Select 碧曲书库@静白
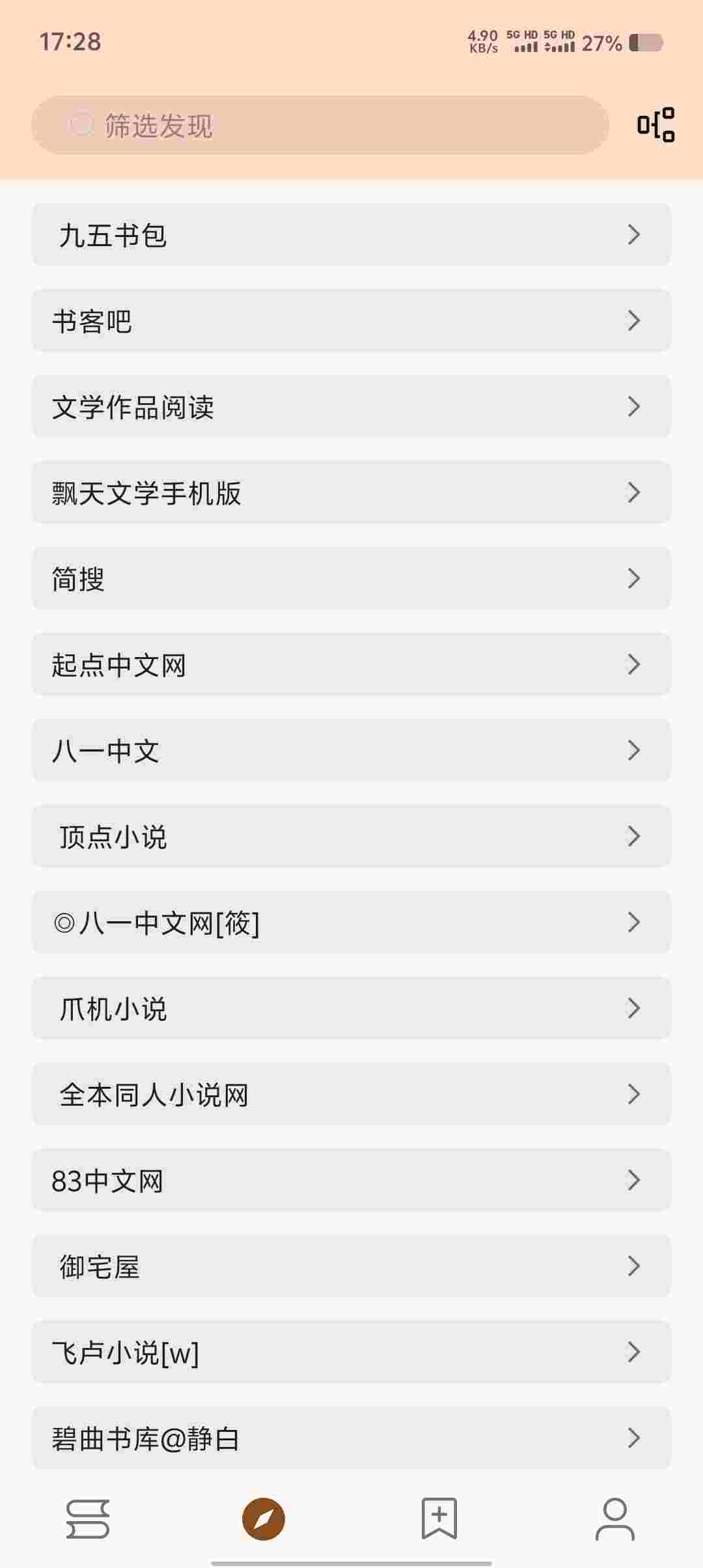 tap(351, 1438)
